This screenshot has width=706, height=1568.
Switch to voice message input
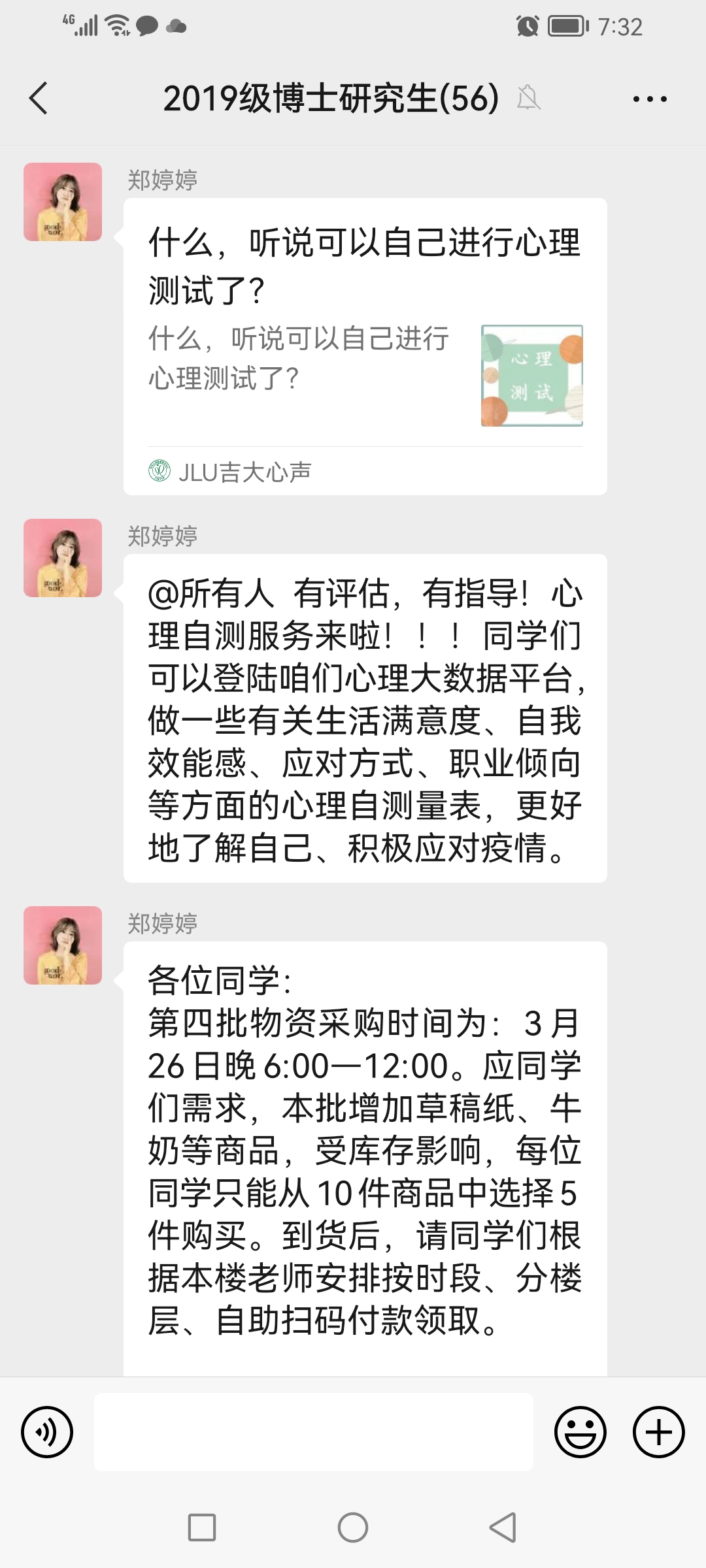pyautogui.click(x=47, y=1431)
